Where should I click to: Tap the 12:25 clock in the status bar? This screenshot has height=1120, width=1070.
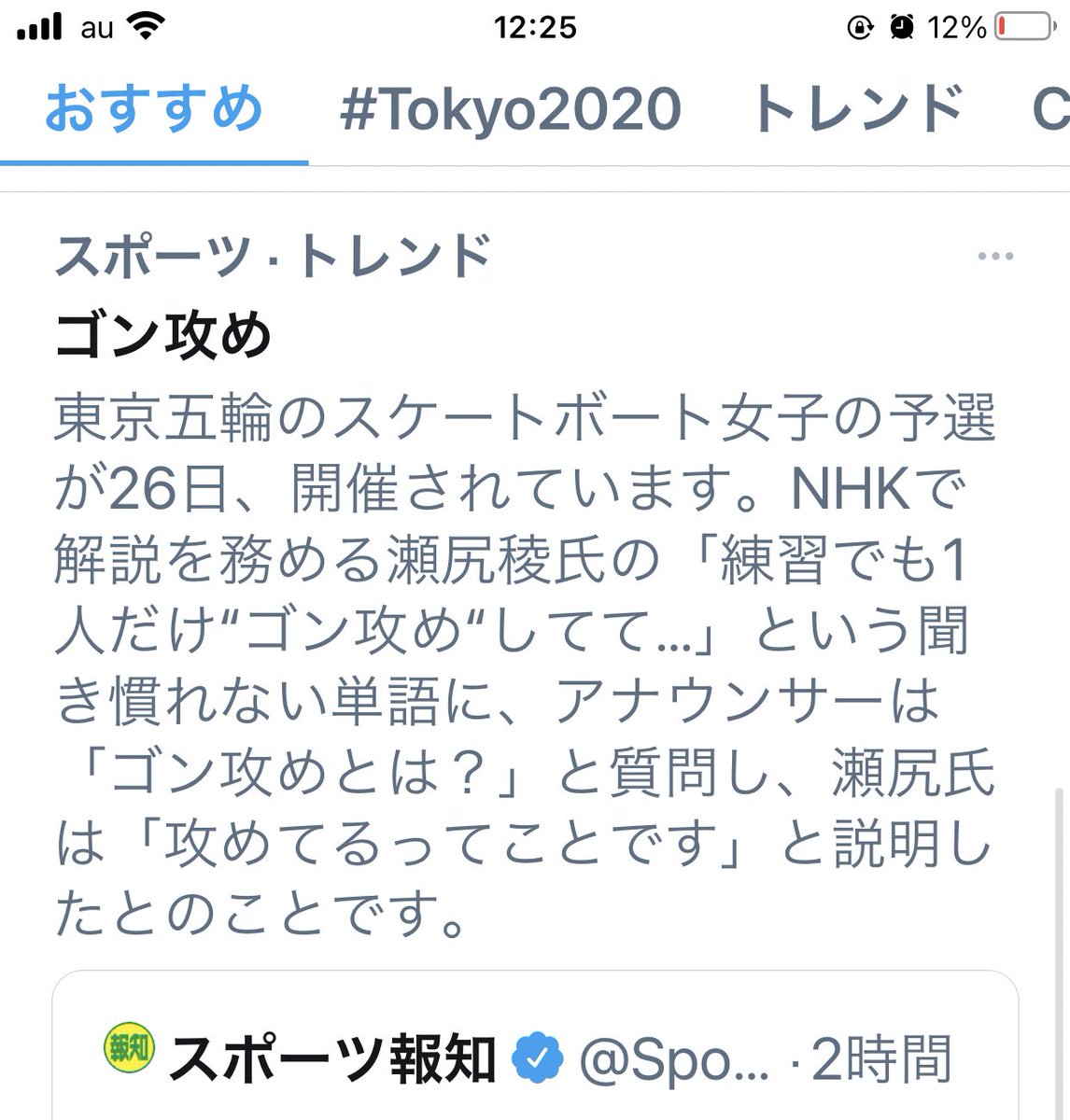click(534, 25)
